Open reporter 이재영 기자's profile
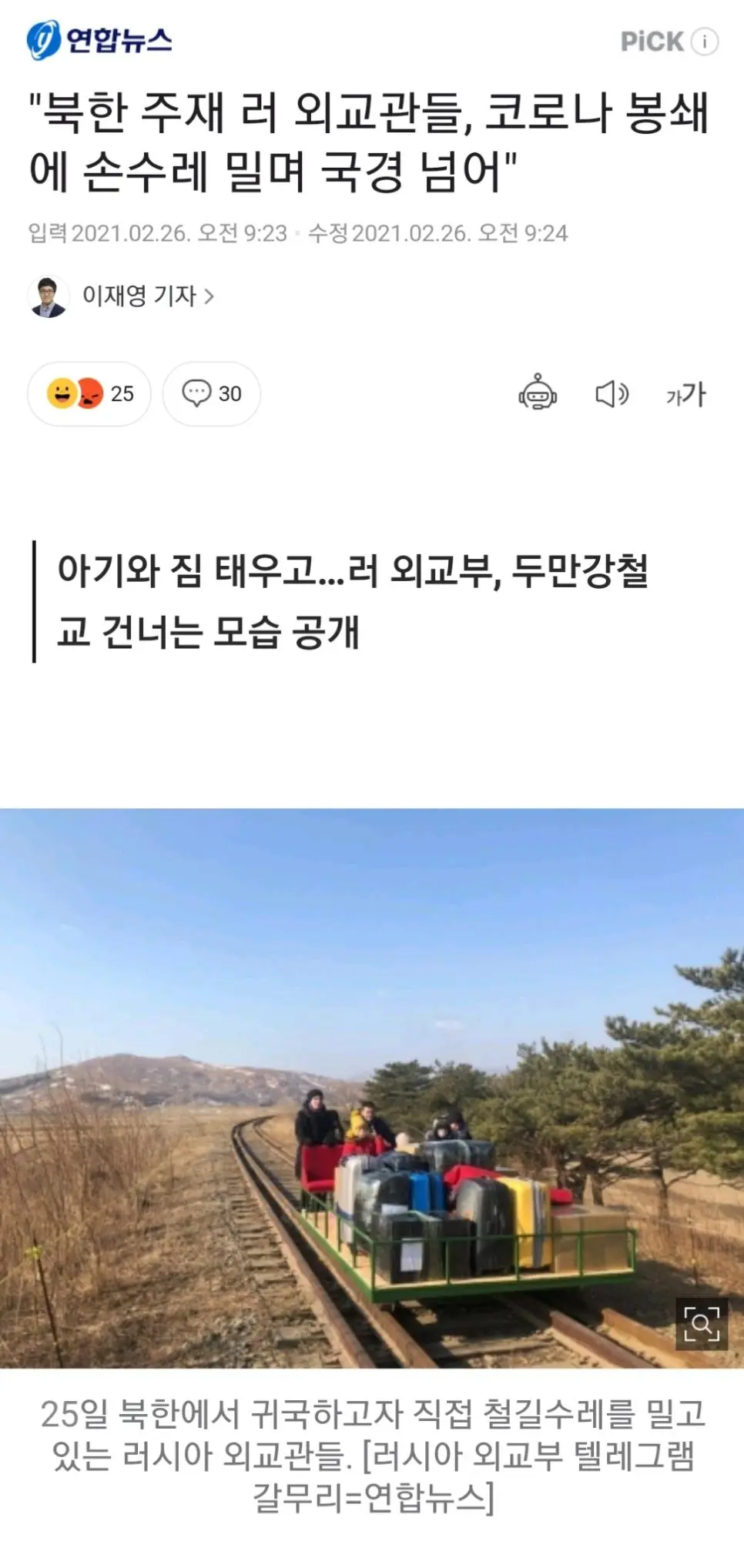The image size is (744, 1568). coord(146,296)
